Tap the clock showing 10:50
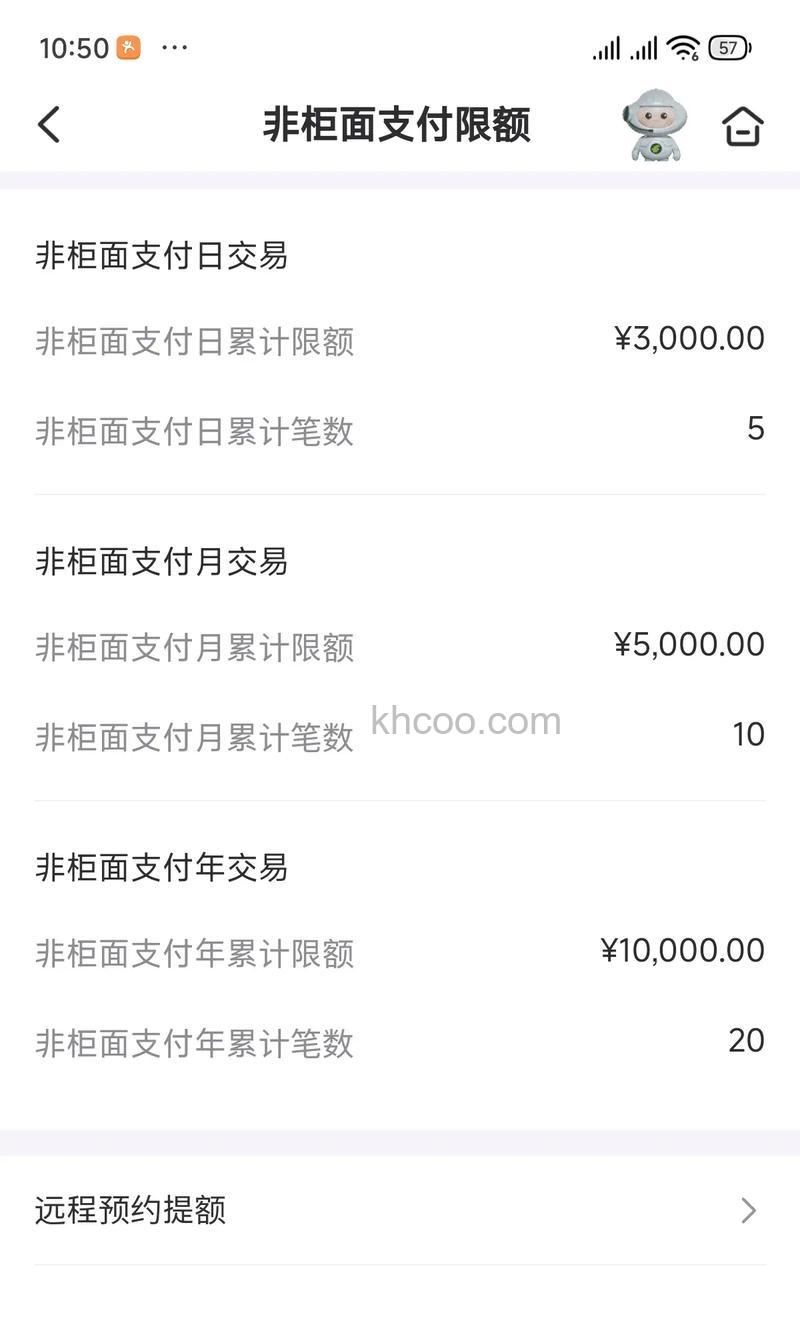800x1335 pixels. click(x=70, y=45)
